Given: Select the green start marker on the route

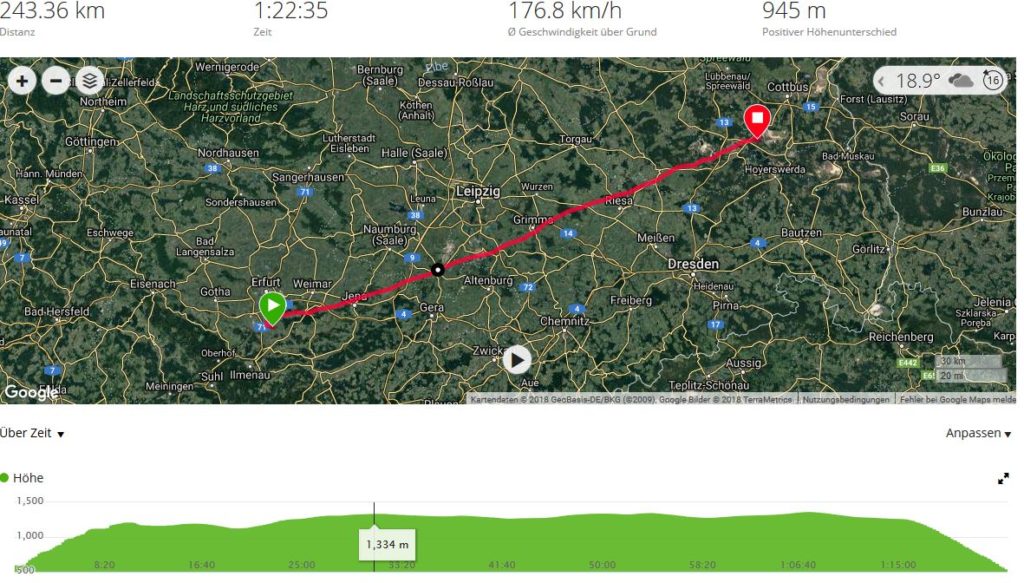Looking at the screenshot, I should 272,306.
